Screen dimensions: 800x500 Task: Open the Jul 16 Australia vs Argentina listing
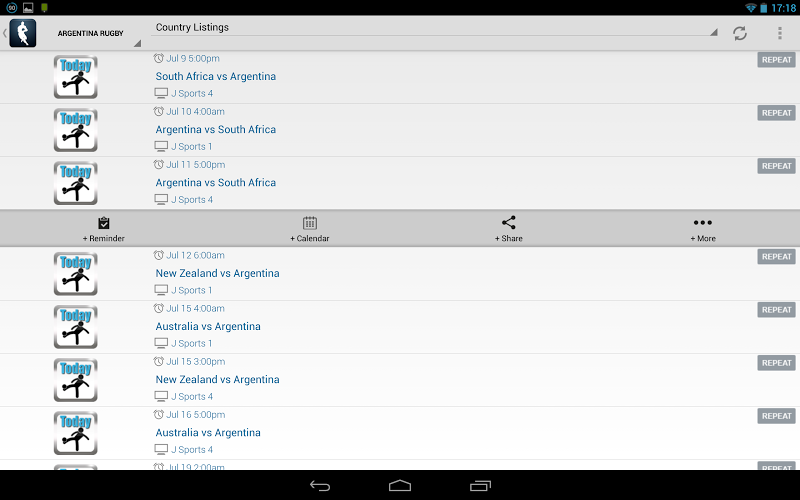pos(207,433)
